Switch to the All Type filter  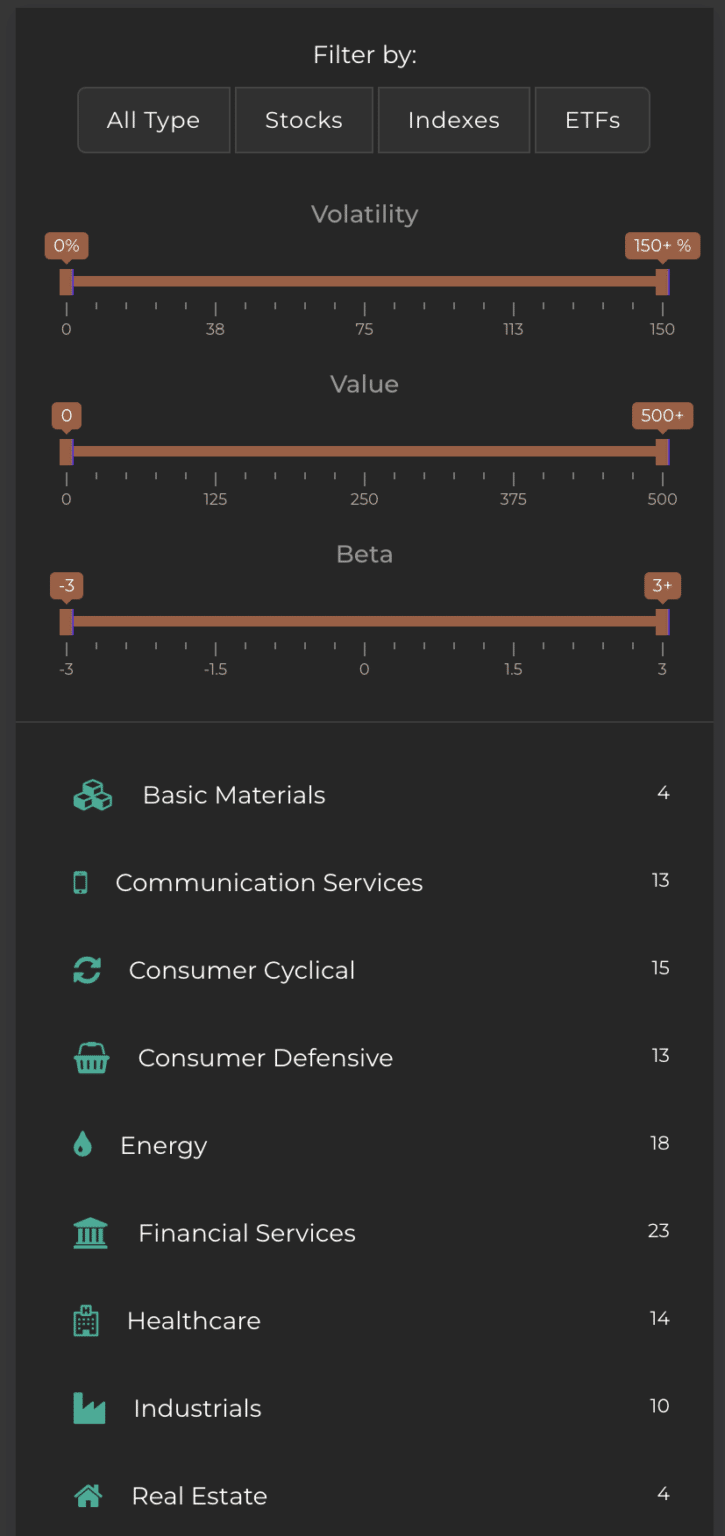click(x=153, y=119)
